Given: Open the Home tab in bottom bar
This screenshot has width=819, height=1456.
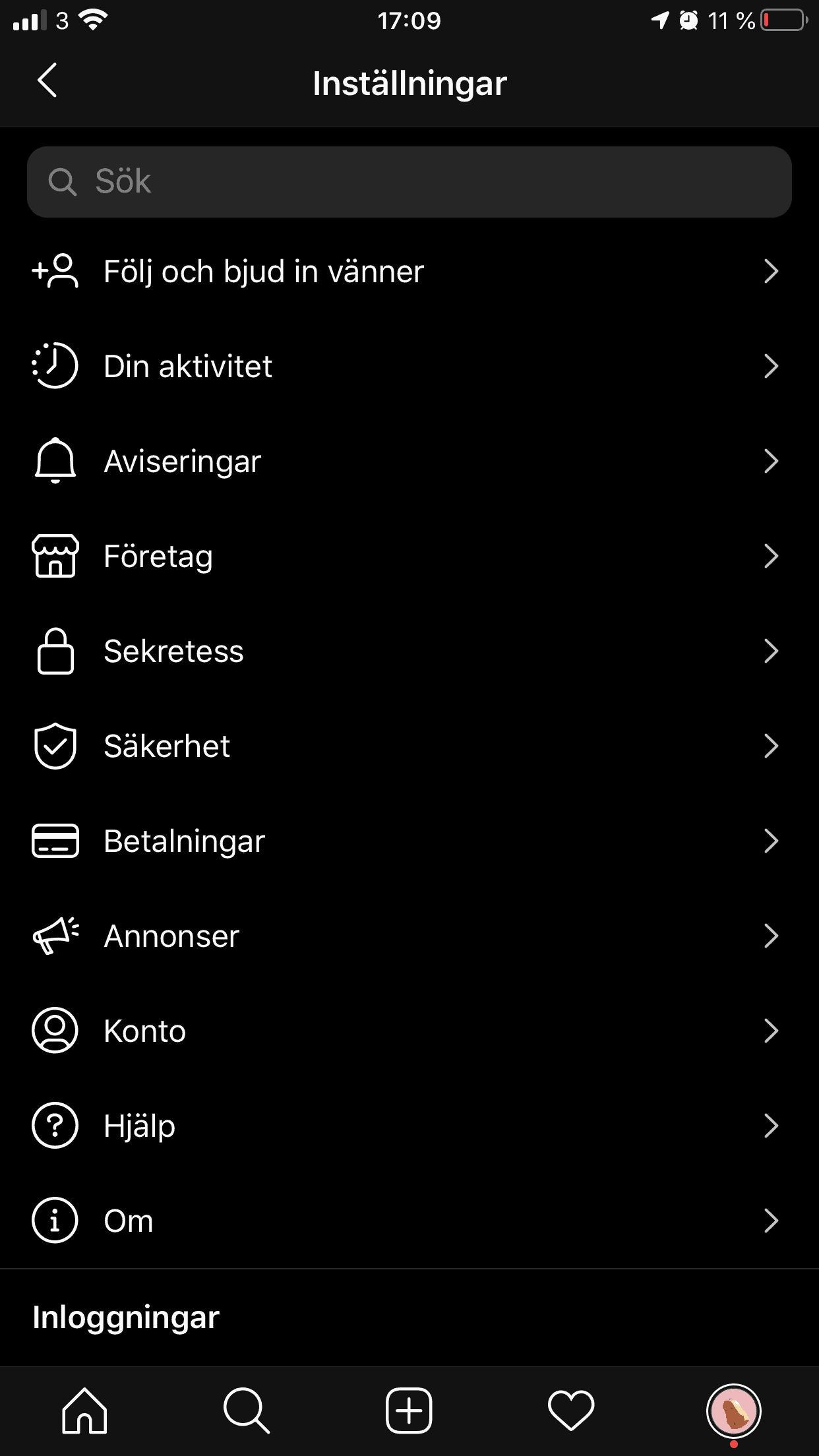Looking at the screenshot, I should (x=84, y=1410).
